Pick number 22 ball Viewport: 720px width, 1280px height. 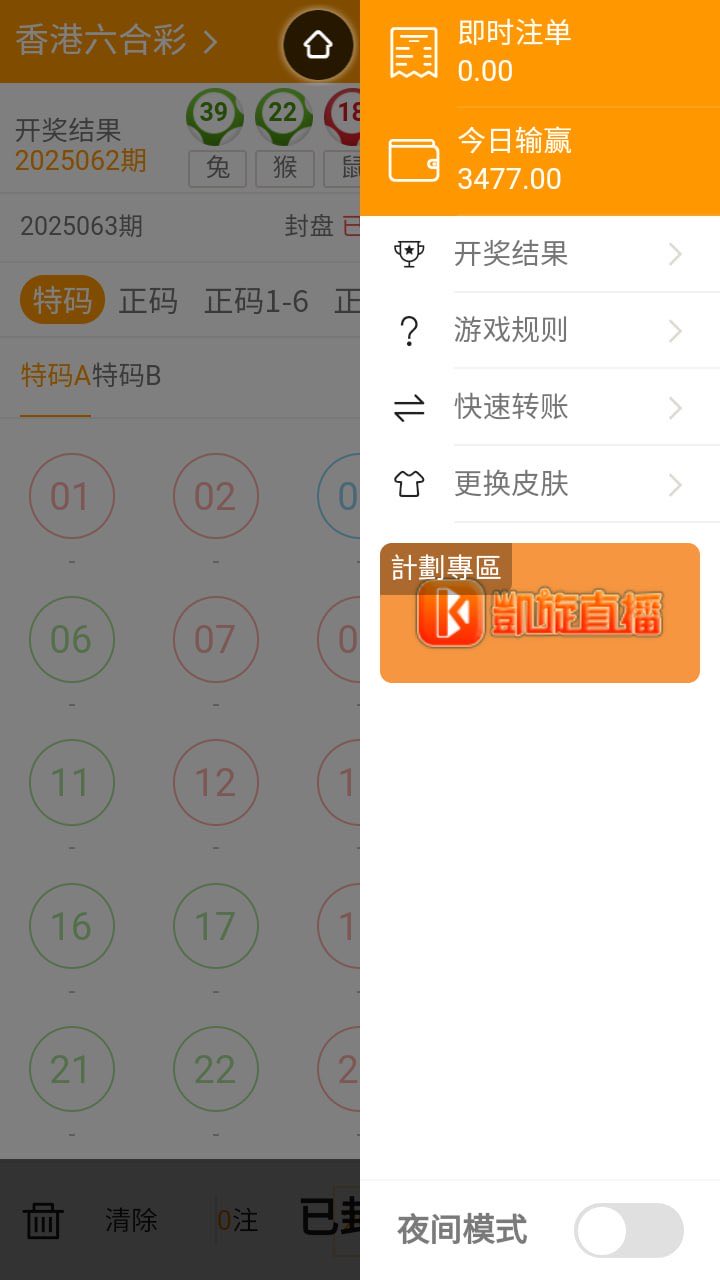215,1070
